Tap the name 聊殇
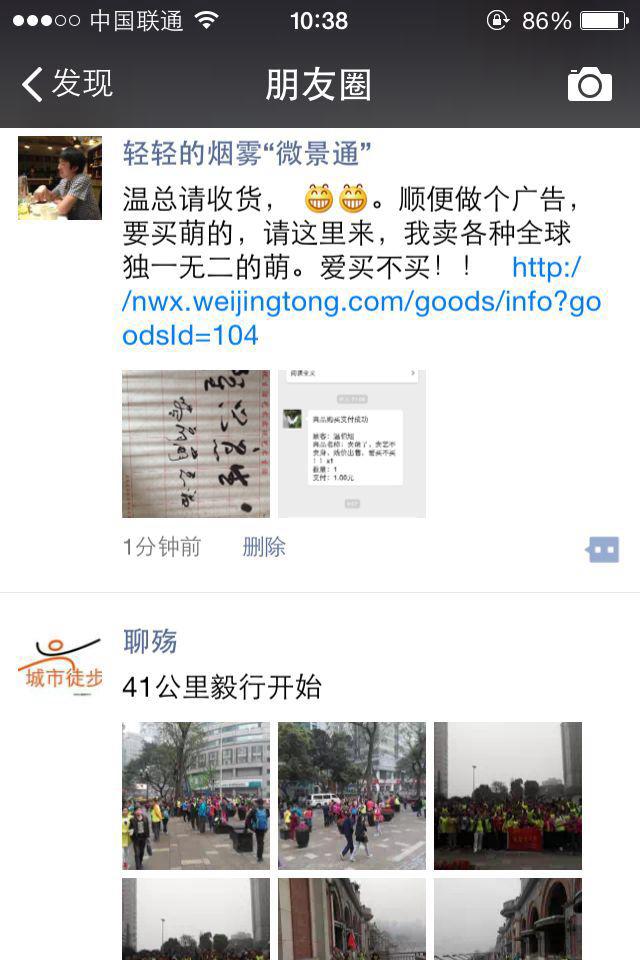 [x=150, y=640]
